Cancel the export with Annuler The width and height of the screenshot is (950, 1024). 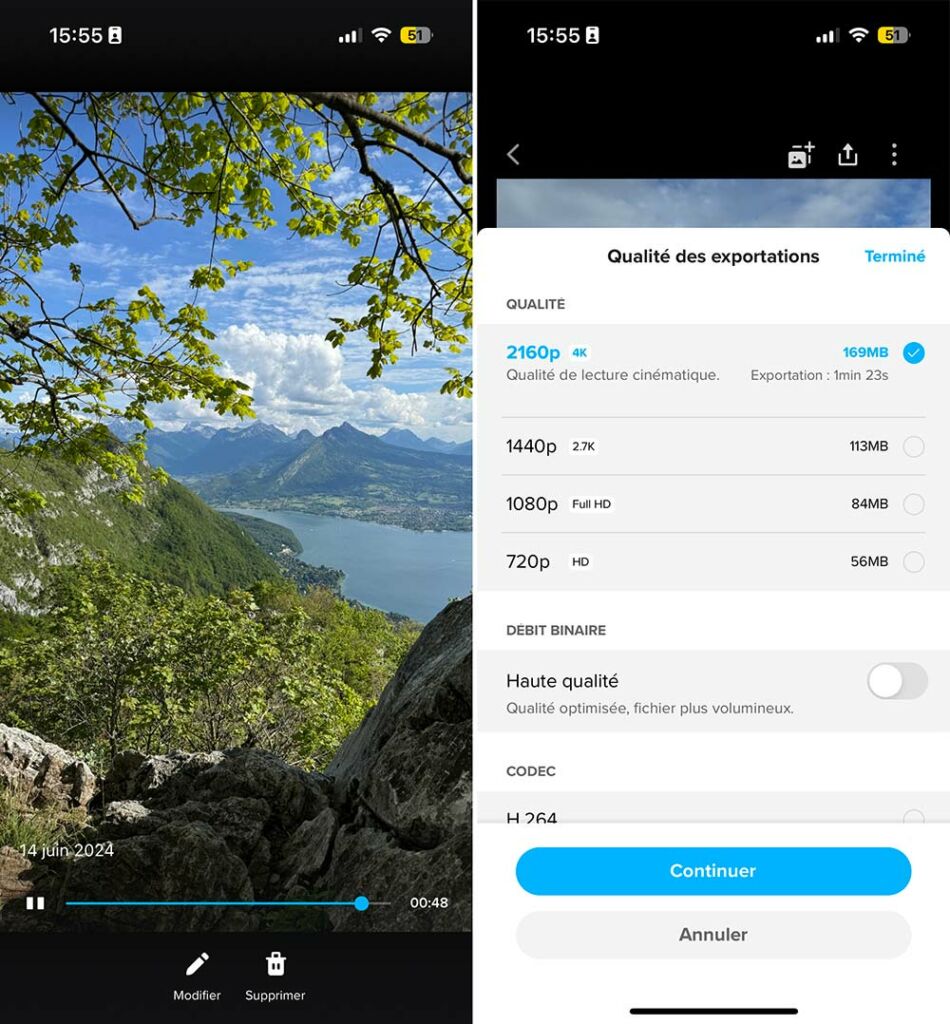(x=713, y=935)
